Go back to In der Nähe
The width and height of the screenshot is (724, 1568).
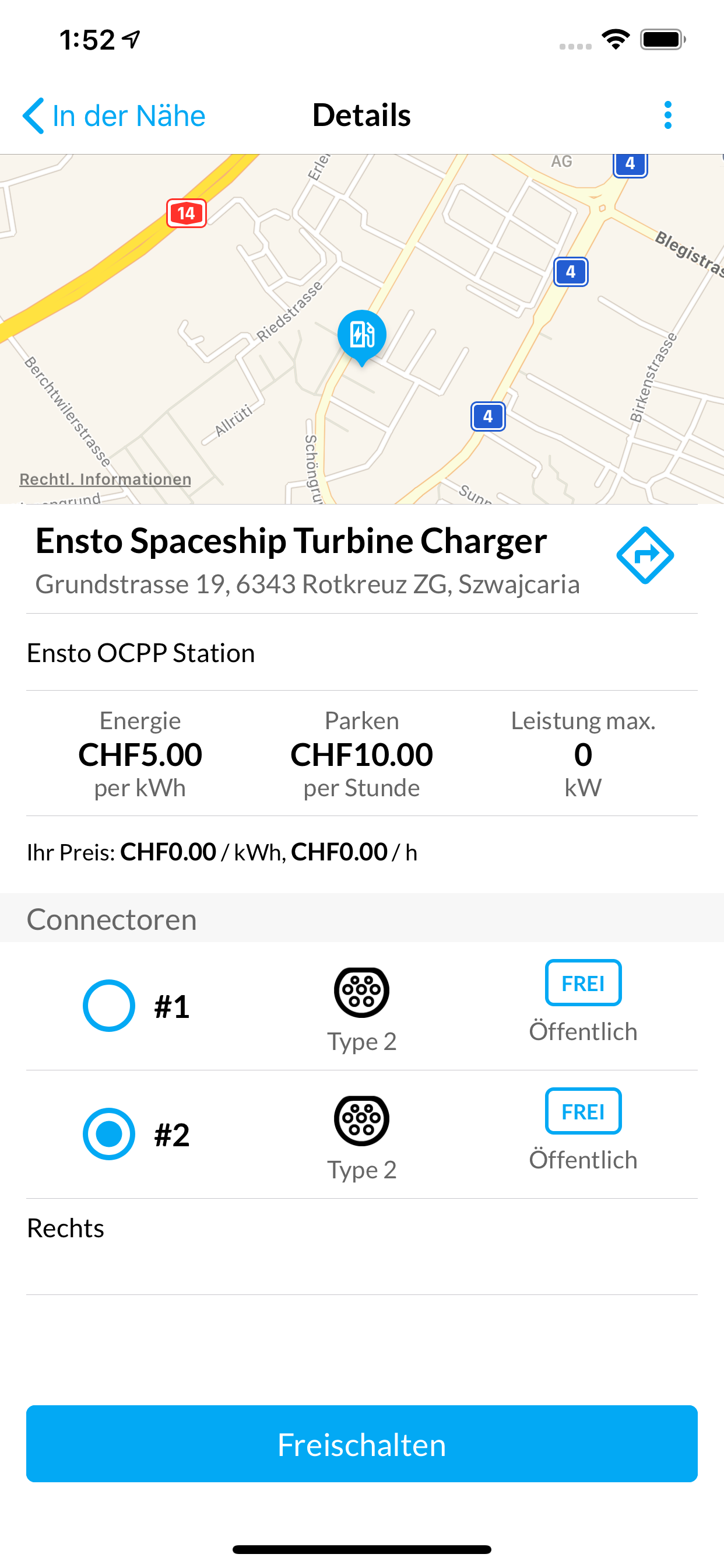tap(114, 116)
